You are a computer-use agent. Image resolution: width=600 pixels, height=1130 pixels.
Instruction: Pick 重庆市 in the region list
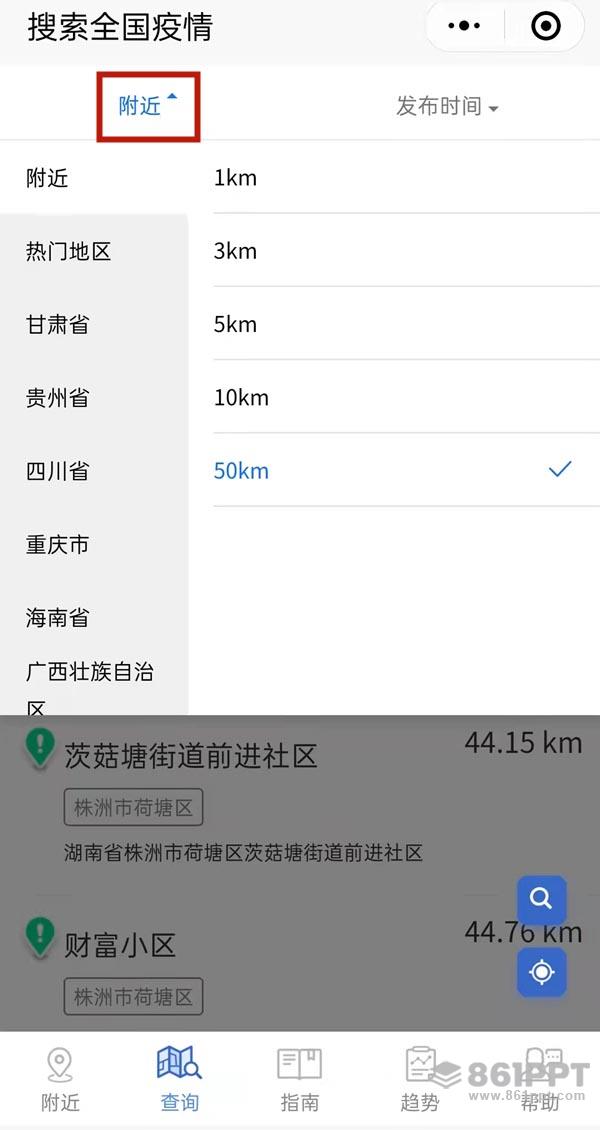57,545
